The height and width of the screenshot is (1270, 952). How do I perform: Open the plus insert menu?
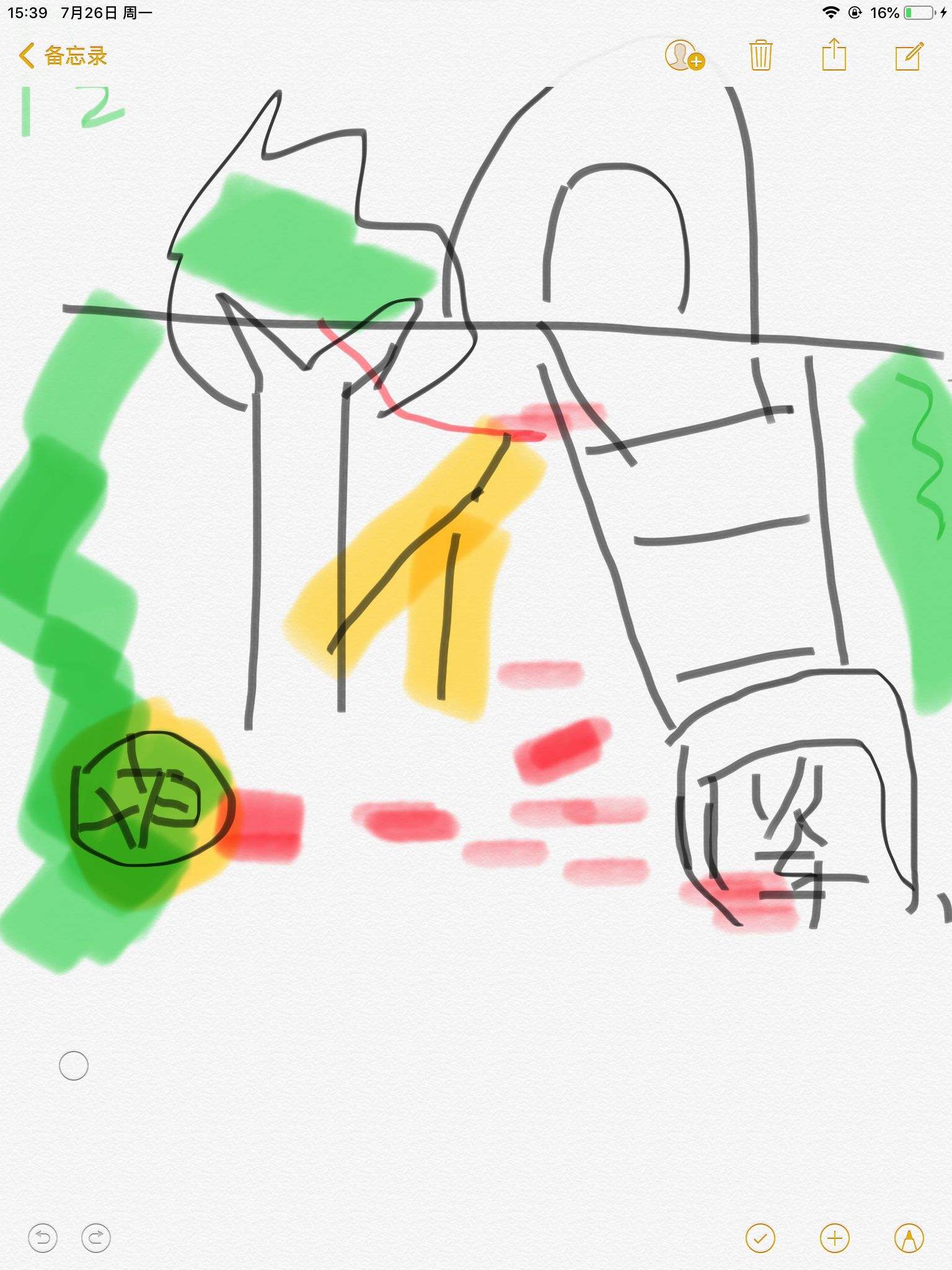coord(834,1238)
